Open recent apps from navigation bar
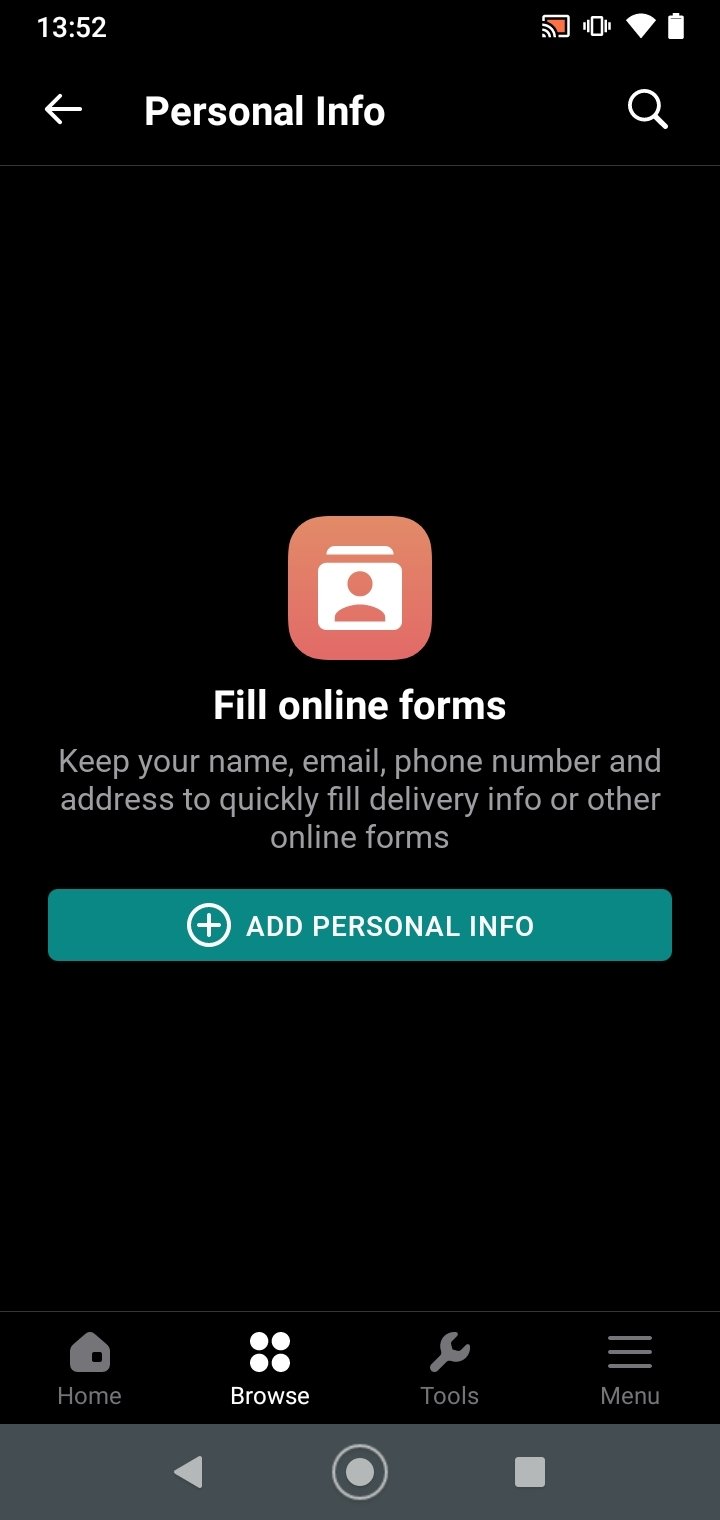The image size is (720, 1520). tap(530, 1471)
